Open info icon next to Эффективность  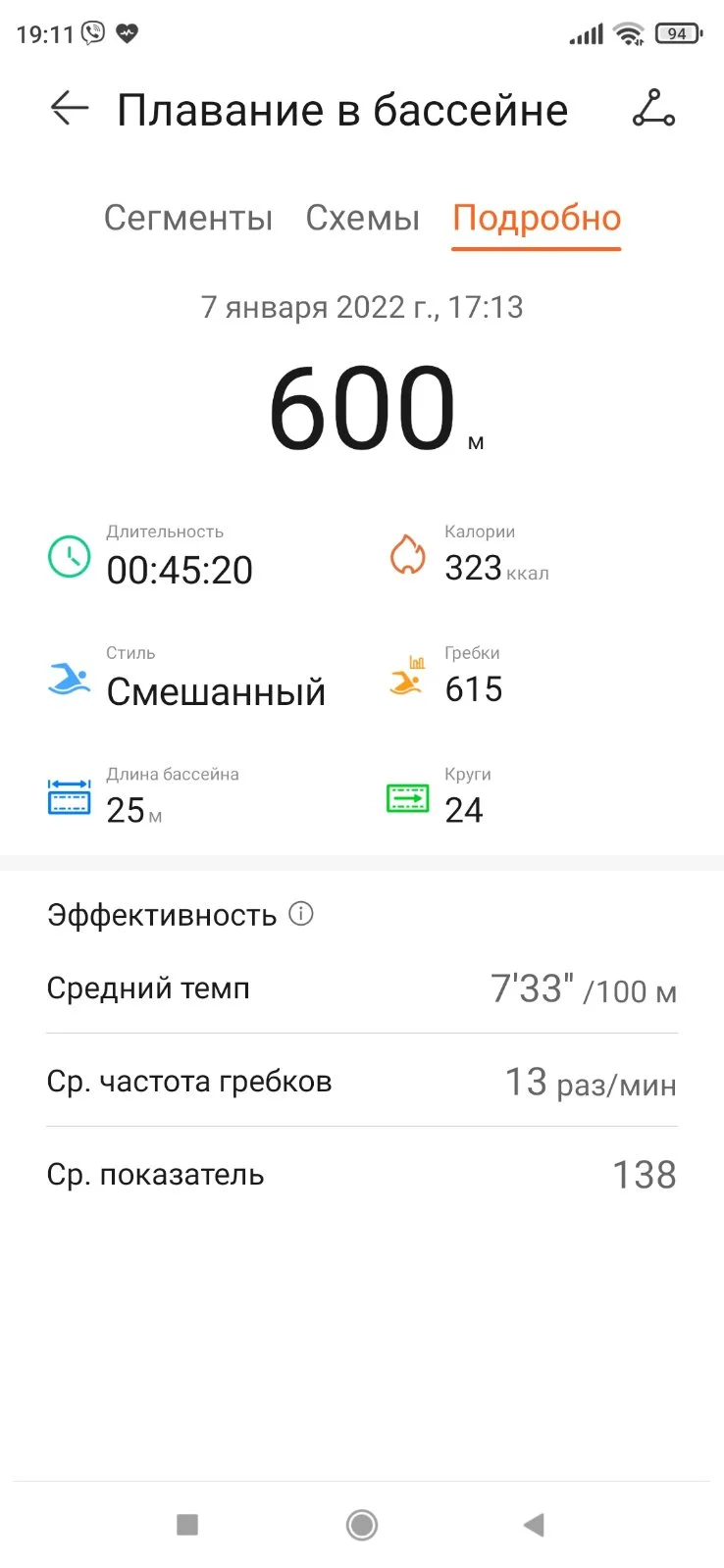tap(301, 914)
